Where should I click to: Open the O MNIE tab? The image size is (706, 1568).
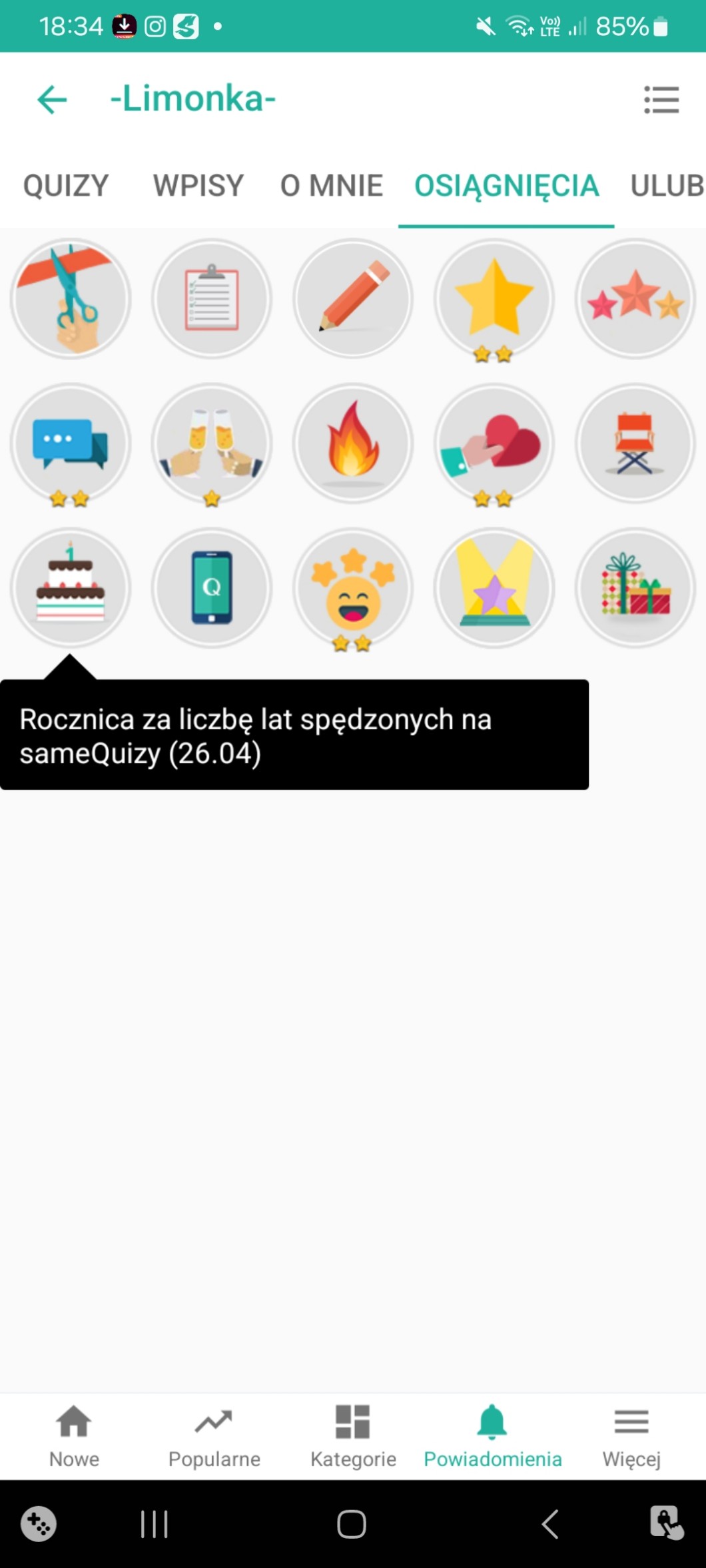click(x=331, y=186)
